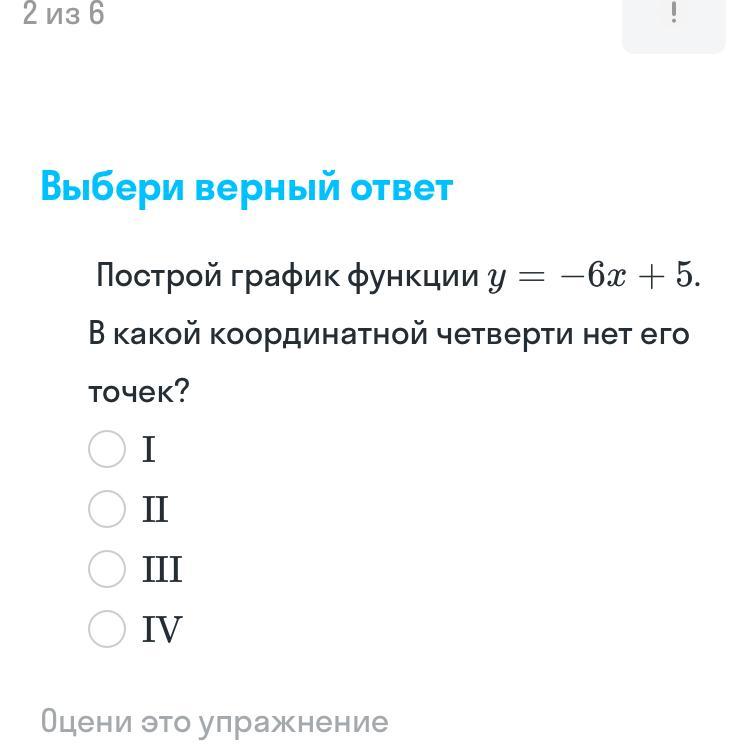Pick answer option III
The height and width of the screenshot is (750, 750).
click(107, 569)
